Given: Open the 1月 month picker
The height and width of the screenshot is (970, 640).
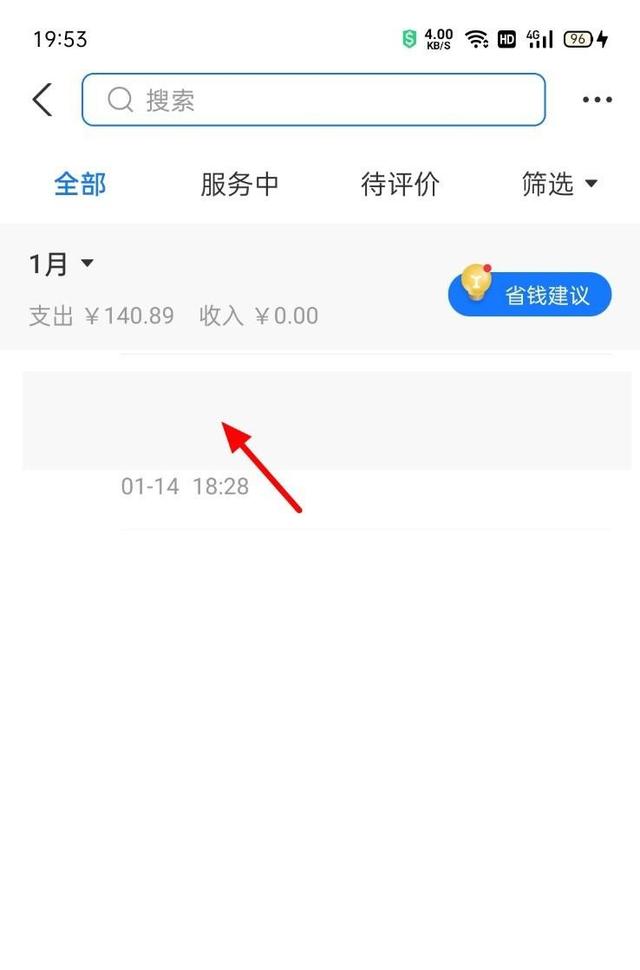Looking at the screenshot, I should 61,264.
